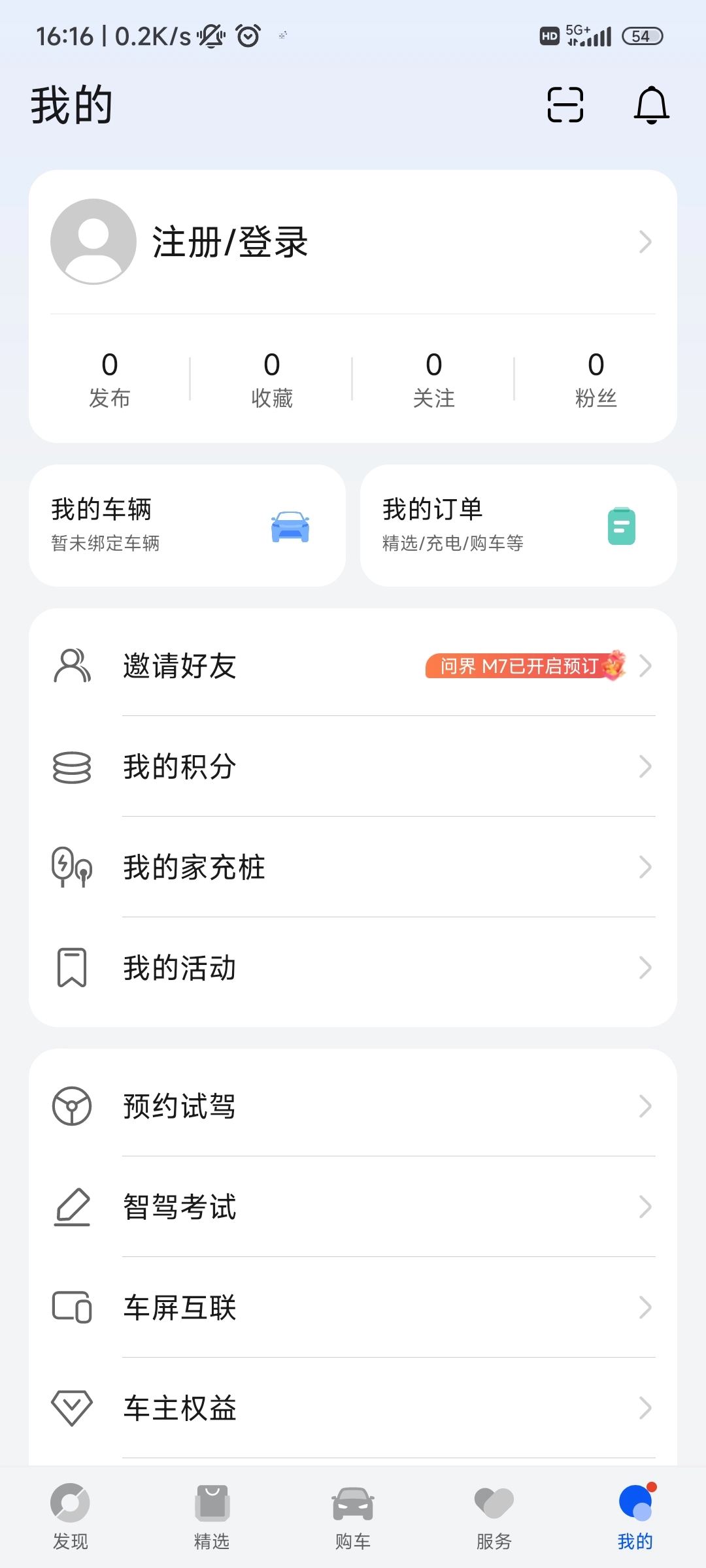Switch to the 发现 tab

tap(71, 1516)
